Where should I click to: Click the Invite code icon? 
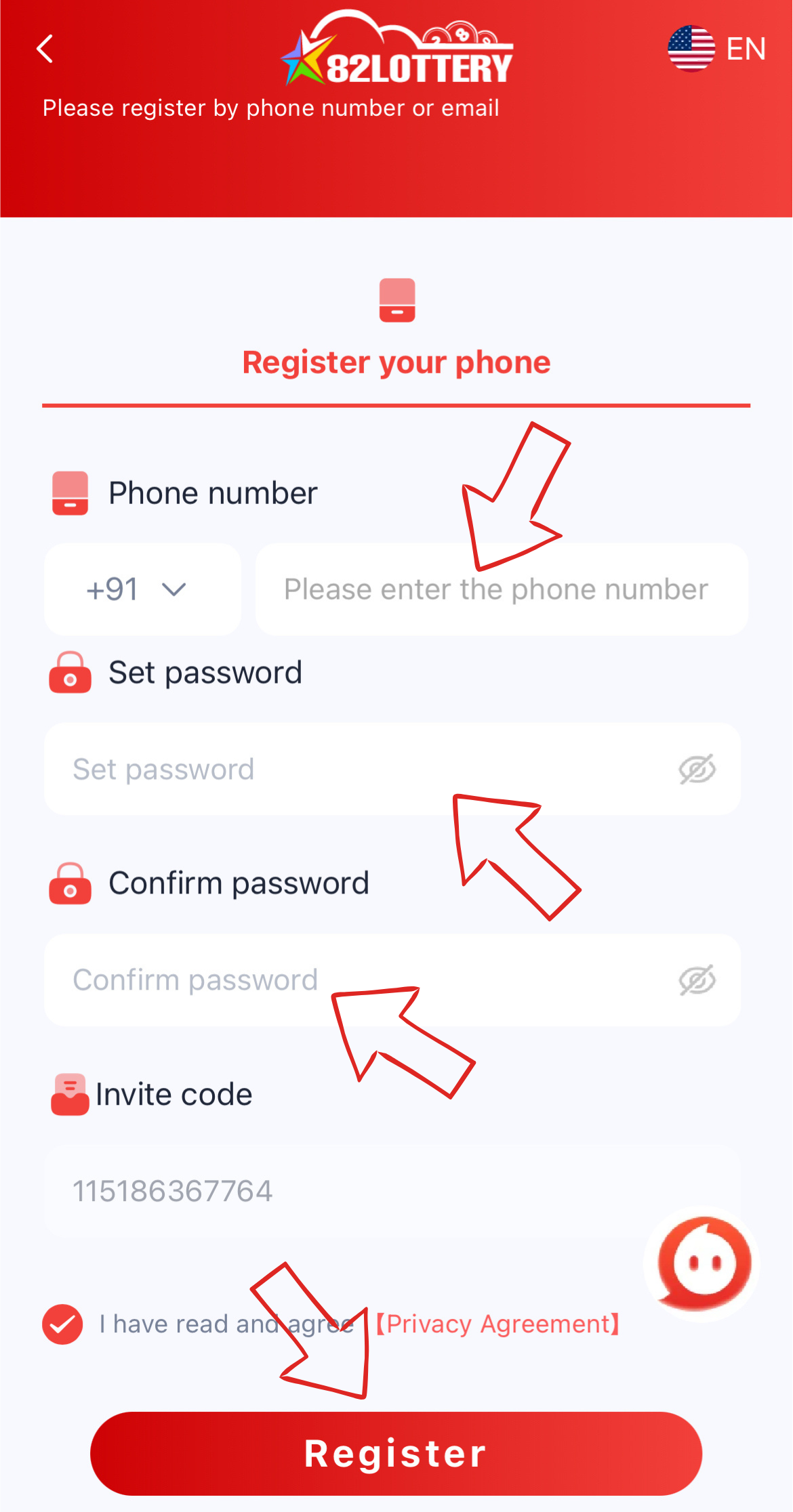point(70,1093)
